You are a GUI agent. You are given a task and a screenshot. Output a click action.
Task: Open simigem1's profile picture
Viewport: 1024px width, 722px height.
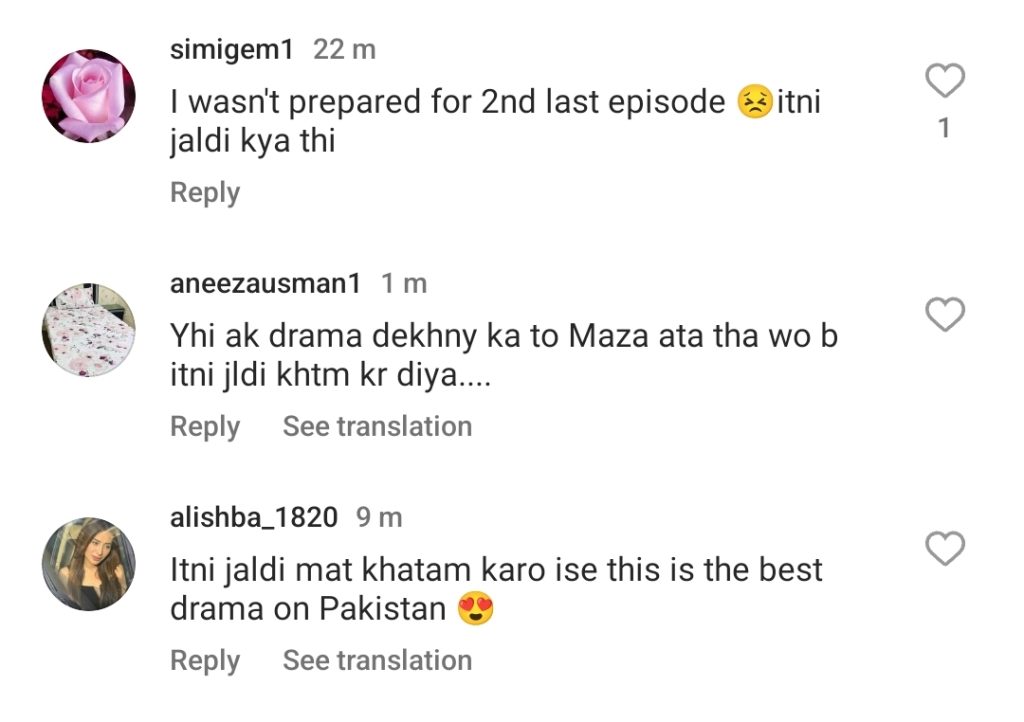click(88, 96)
